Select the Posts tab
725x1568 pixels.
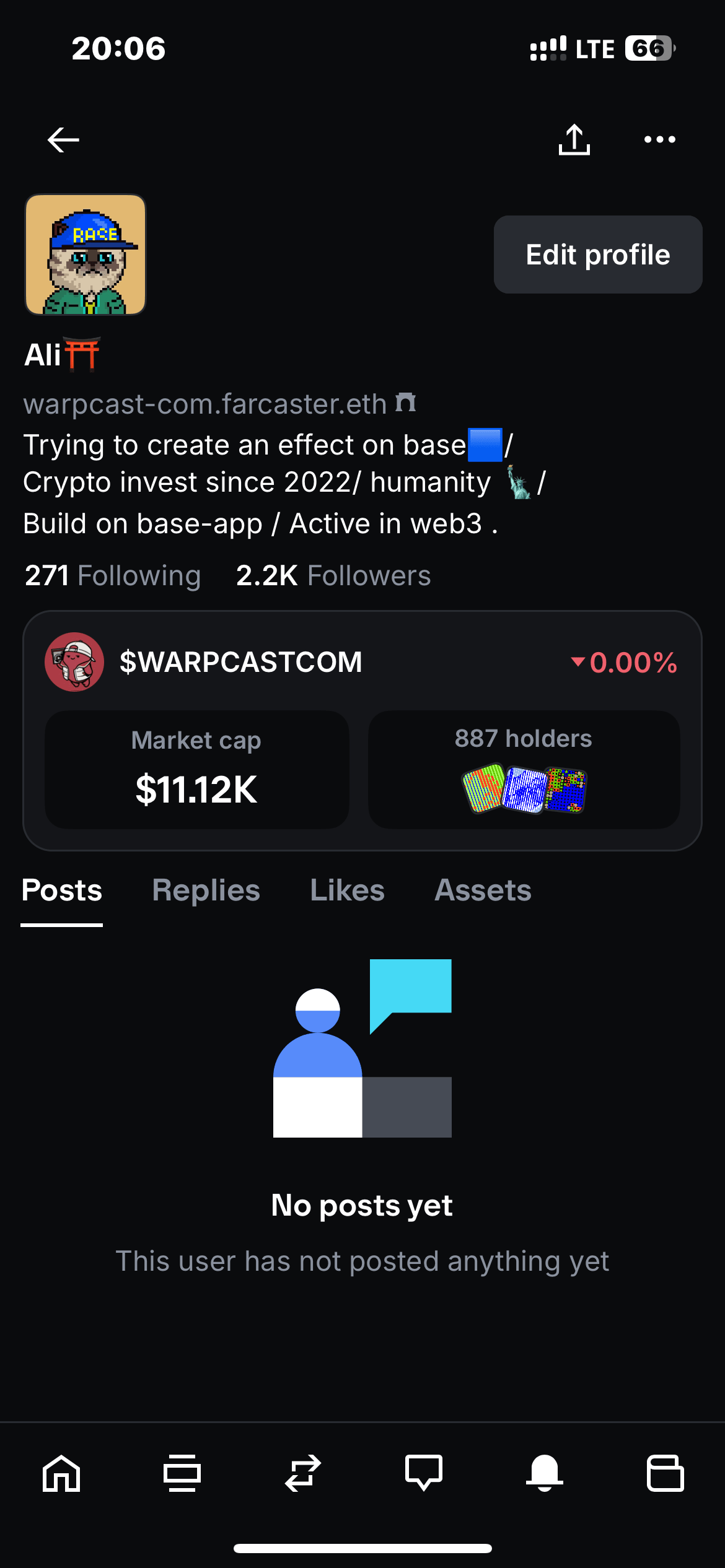pos(62,891)
